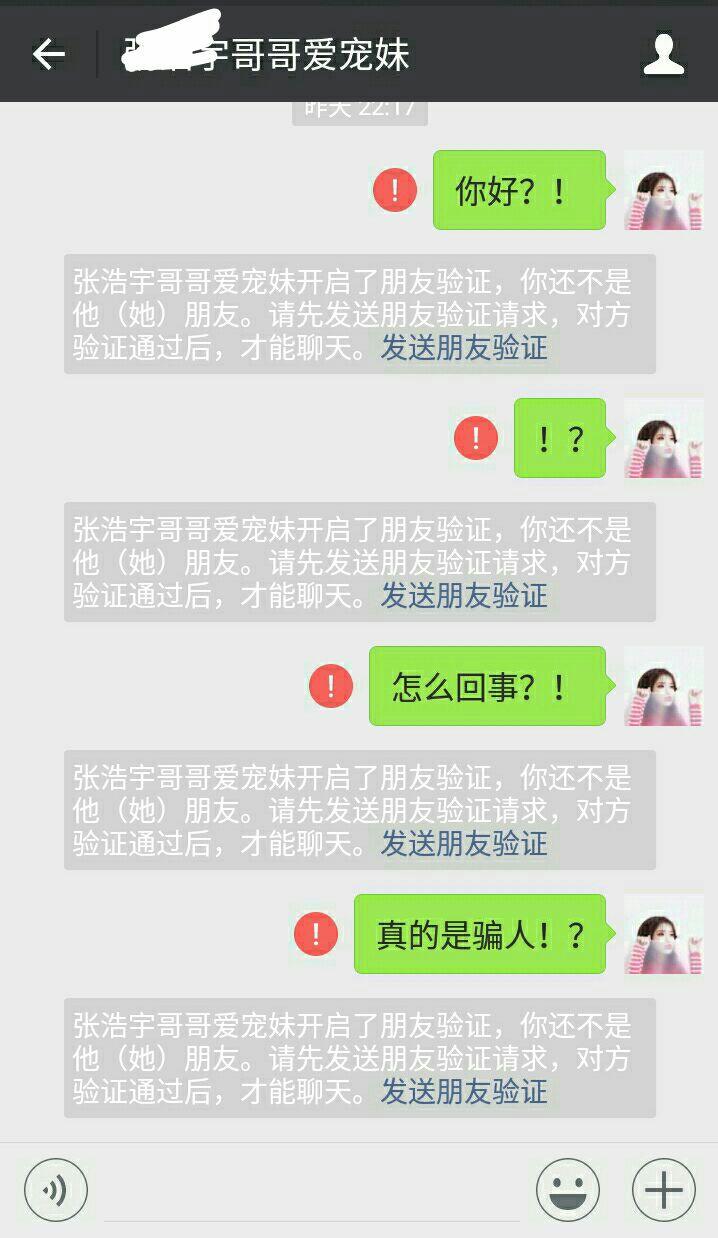Viewport: 718px width, 1238px height.
Task: Select 发送朋友验证 link below 怎么回事?!
Action: coord(464,844)
